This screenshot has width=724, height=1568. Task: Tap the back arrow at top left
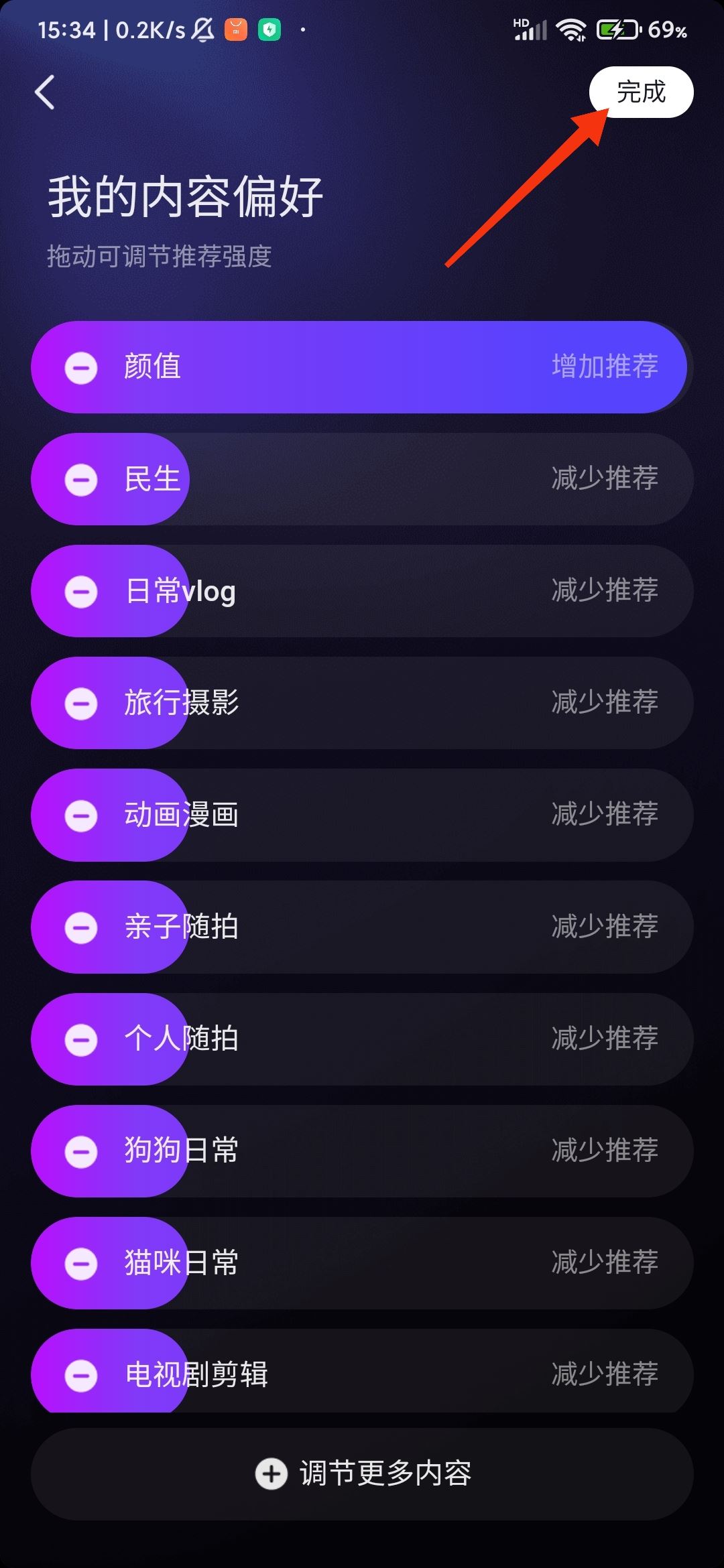click(45, 92)
